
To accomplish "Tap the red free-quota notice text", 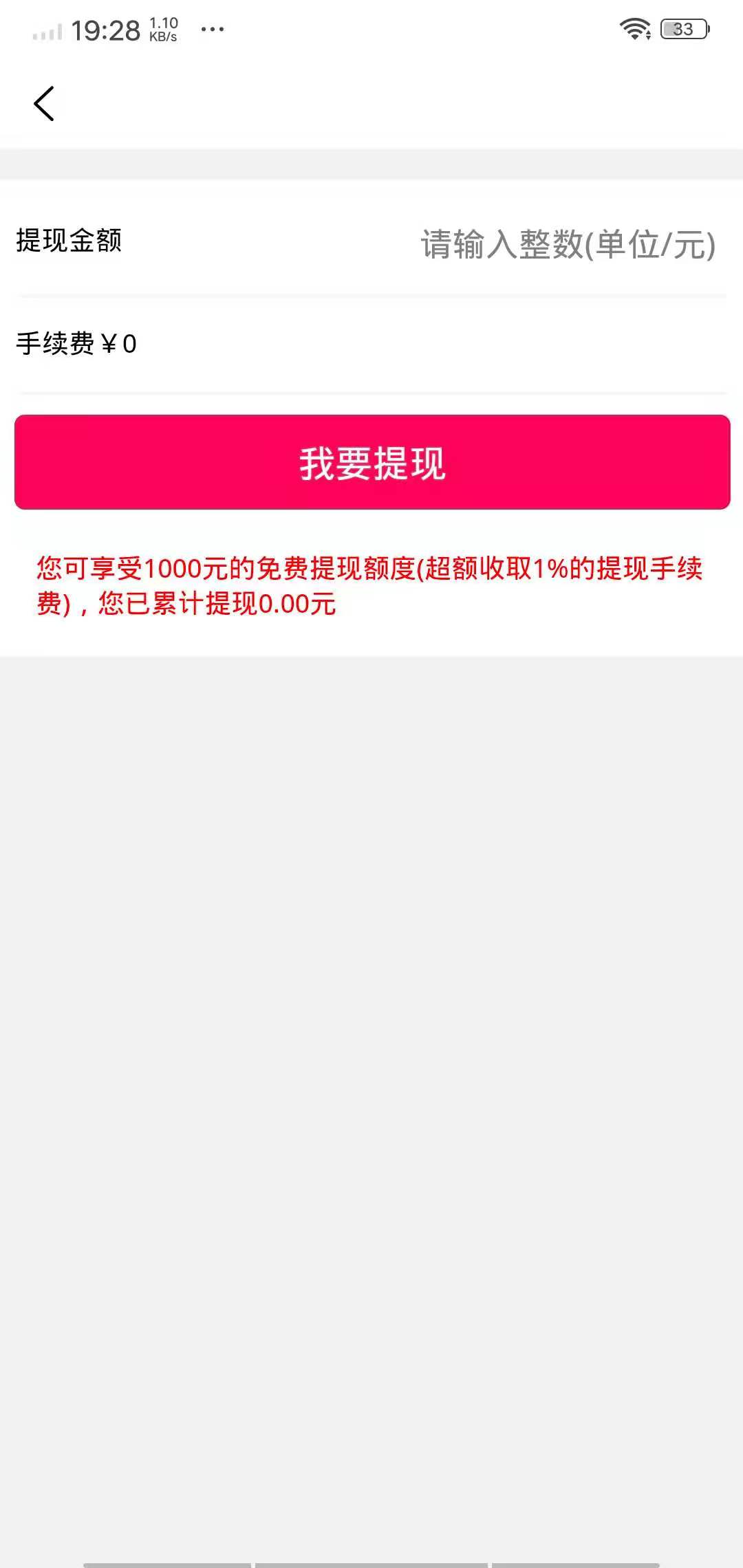I will pyautogui.click(x=371, y=586).
